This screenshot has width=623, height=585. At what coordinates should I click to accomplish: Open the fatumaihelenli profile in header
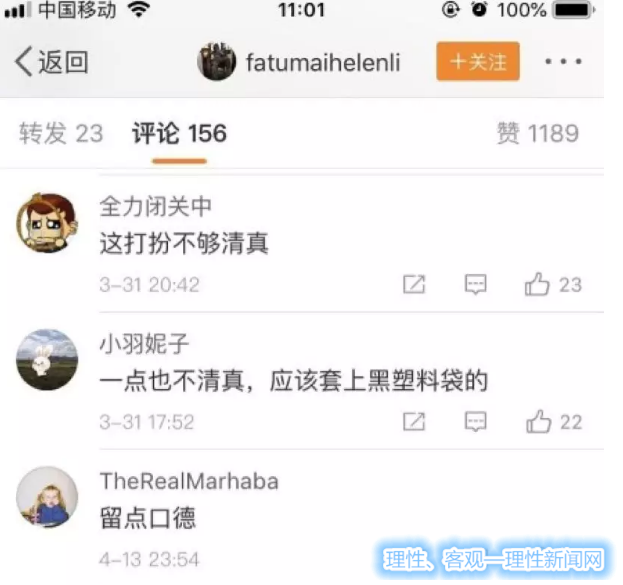point(299,62)
